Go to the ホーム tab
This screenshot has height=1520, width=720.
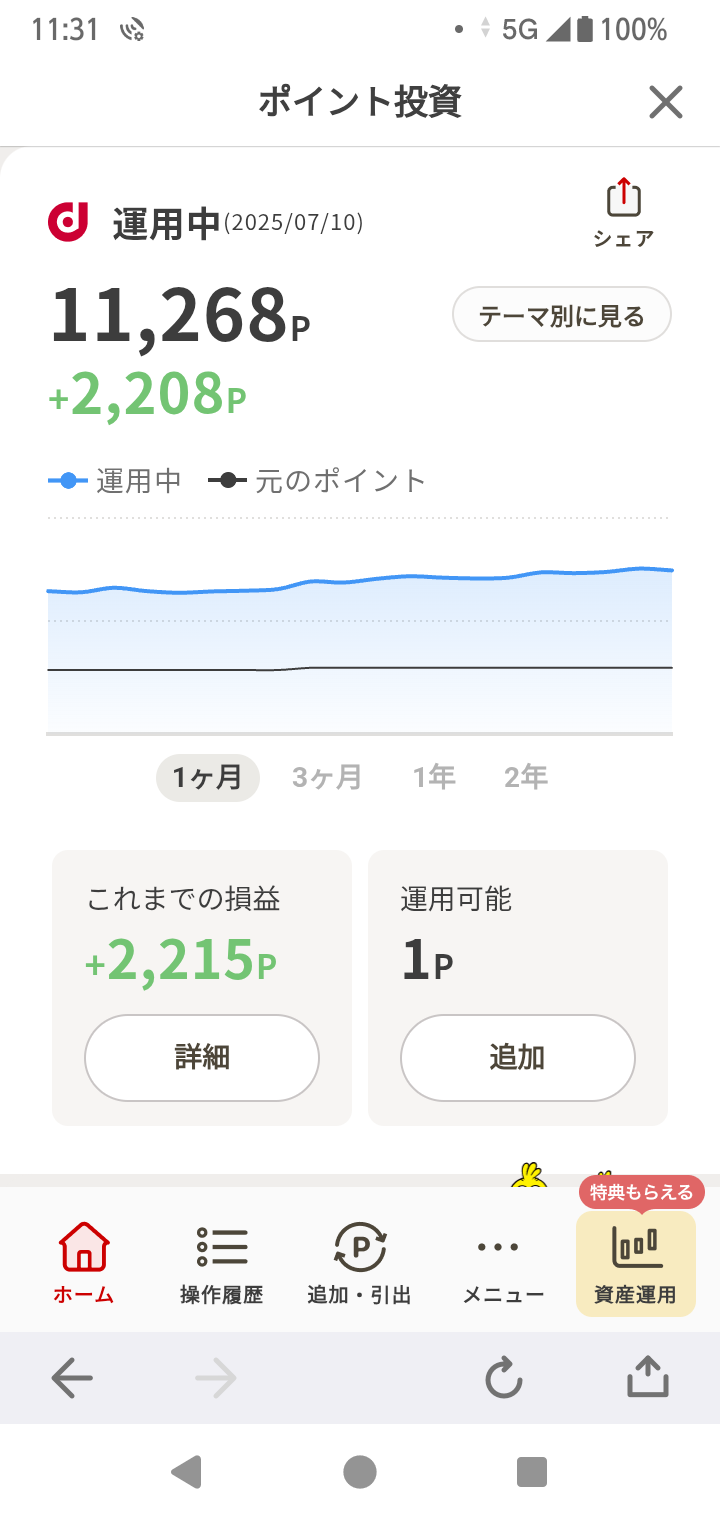[84, 1262]
